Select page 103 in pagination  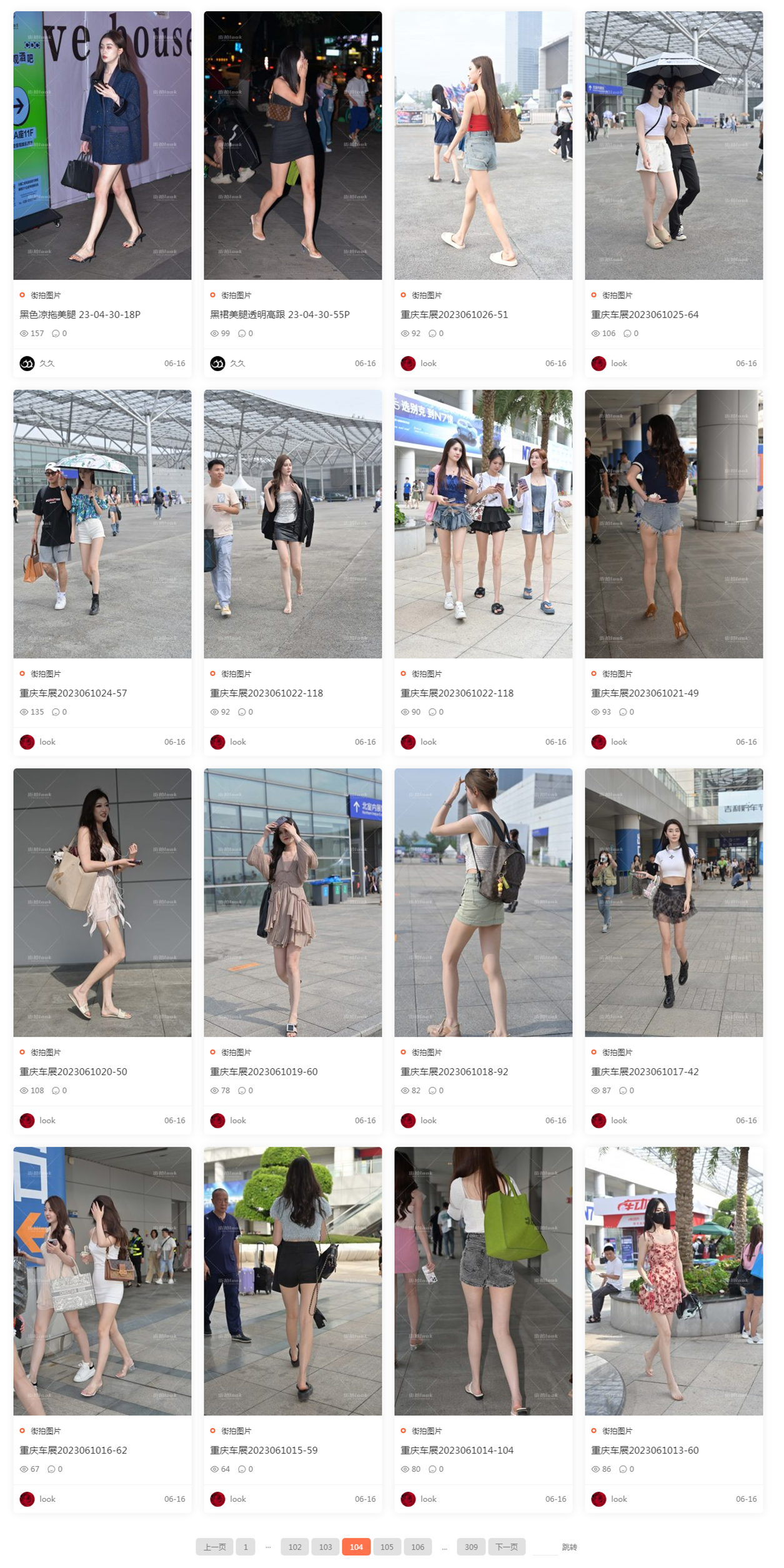point(325,1547)
